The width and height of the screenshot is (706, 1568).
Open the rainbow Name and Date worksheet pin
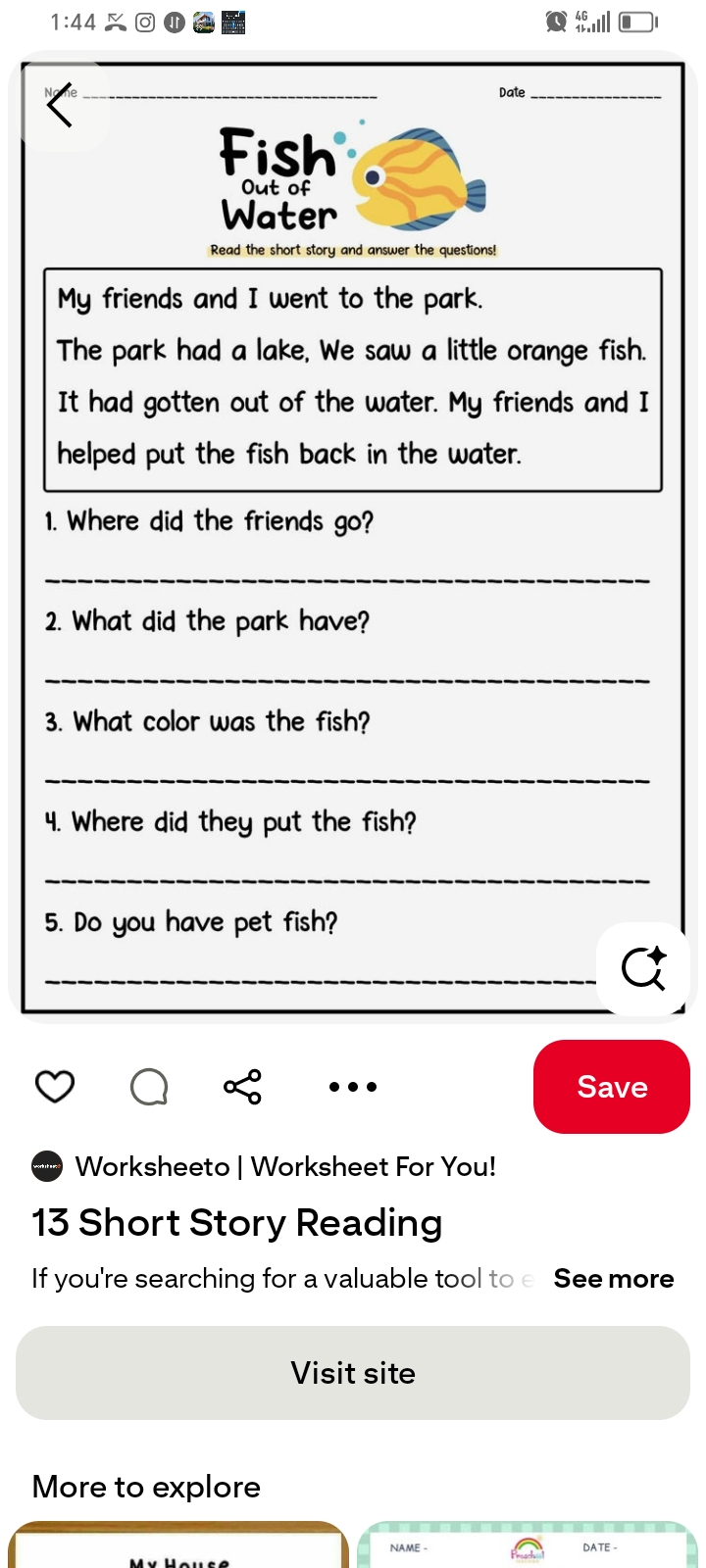[528, 1548]
